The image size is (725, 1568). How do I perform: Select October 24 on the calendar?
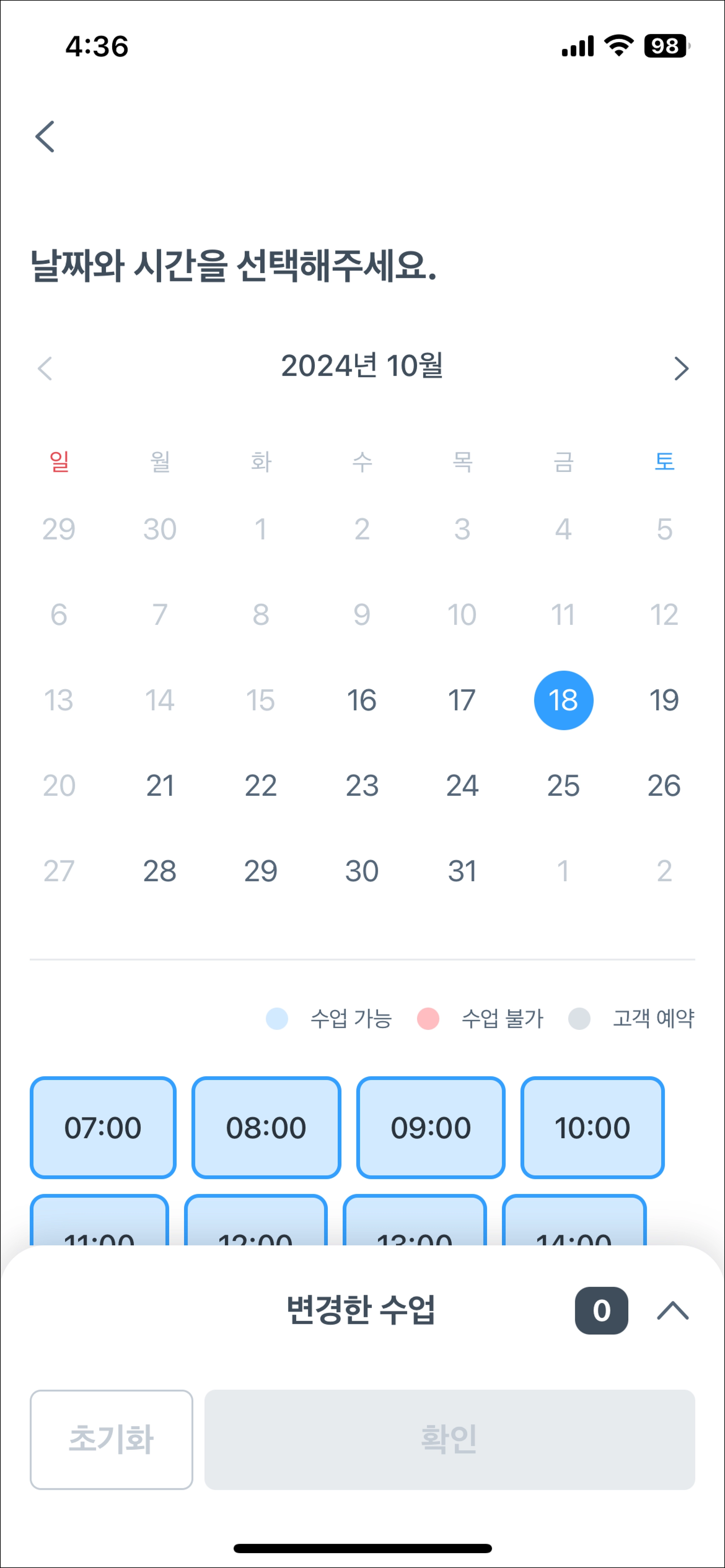point(462,785)
